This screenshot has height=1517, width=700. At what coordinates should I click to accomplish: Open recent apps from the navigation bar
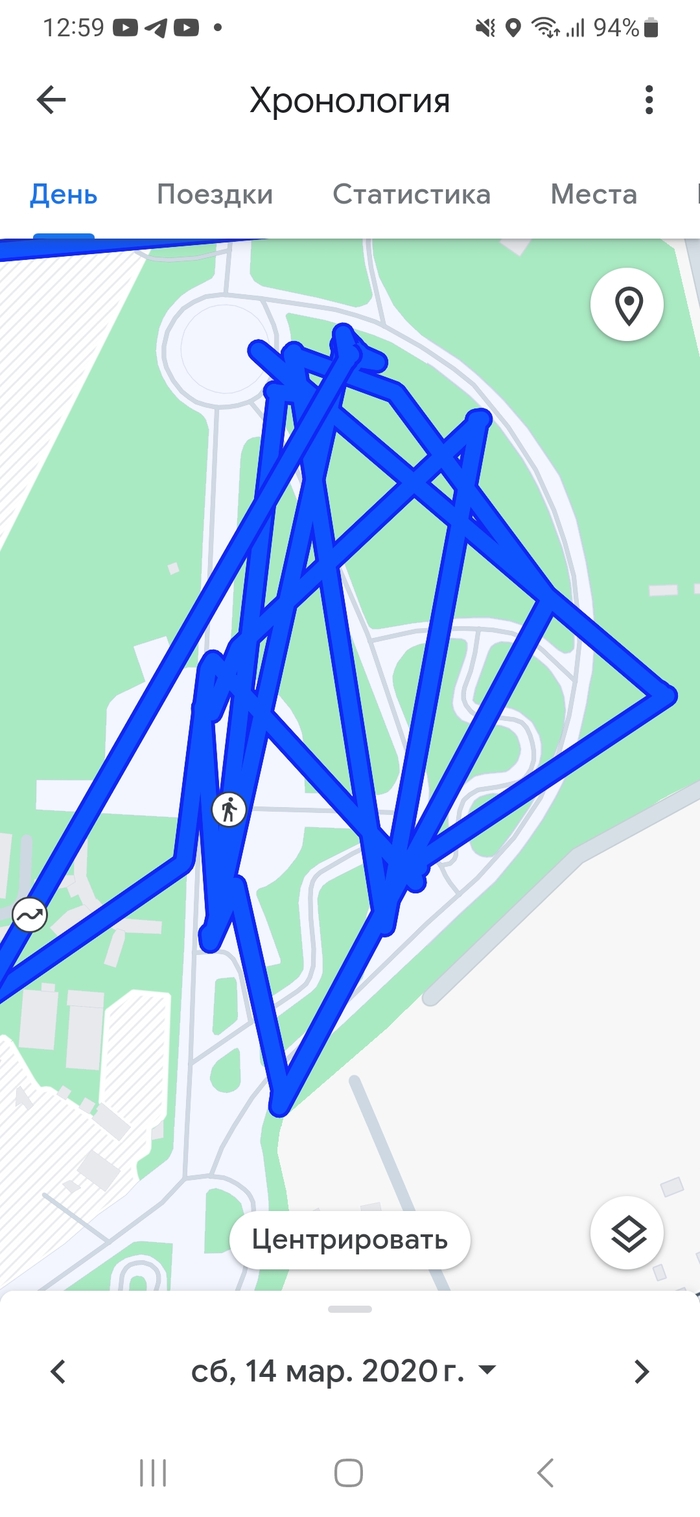(153, 1472)
